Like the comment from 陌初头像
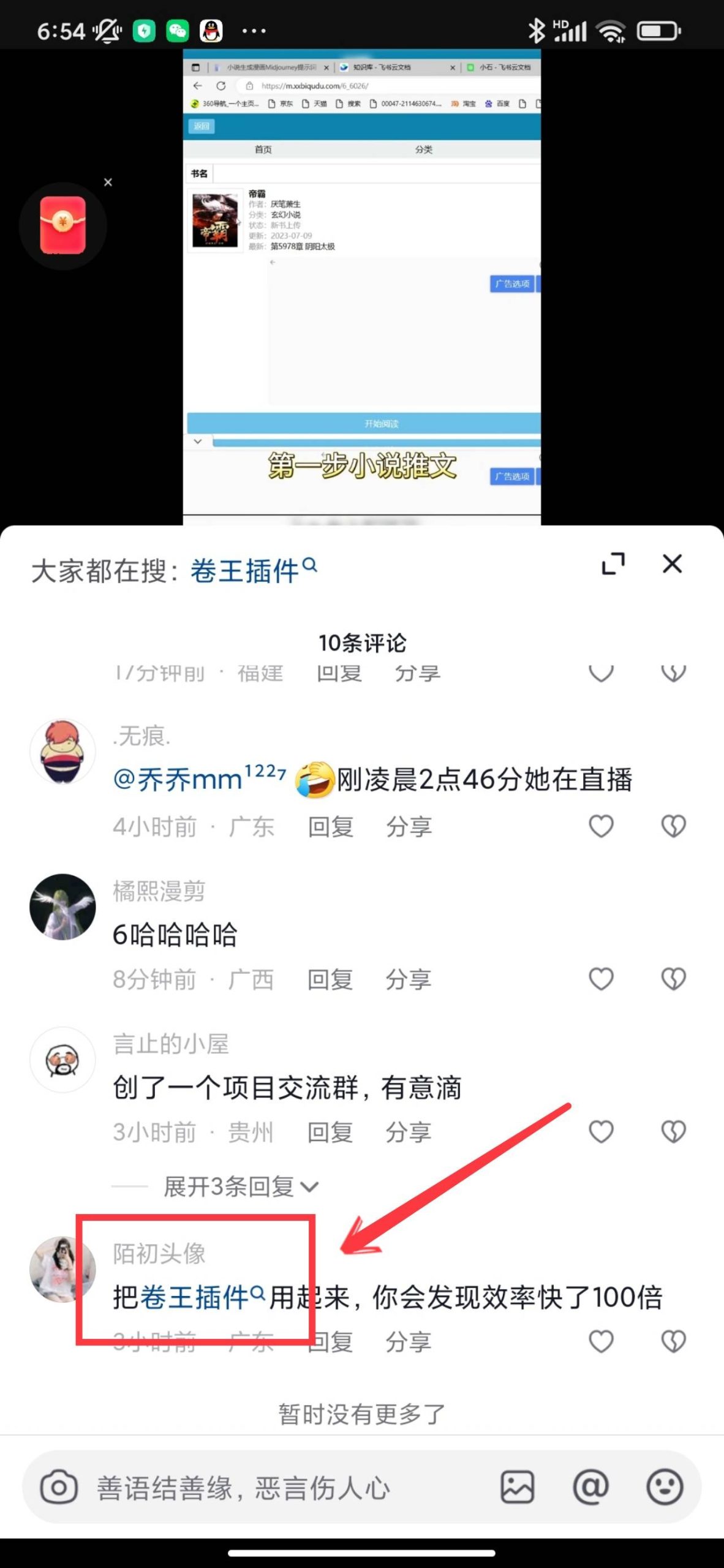 tap(601, 1341)
